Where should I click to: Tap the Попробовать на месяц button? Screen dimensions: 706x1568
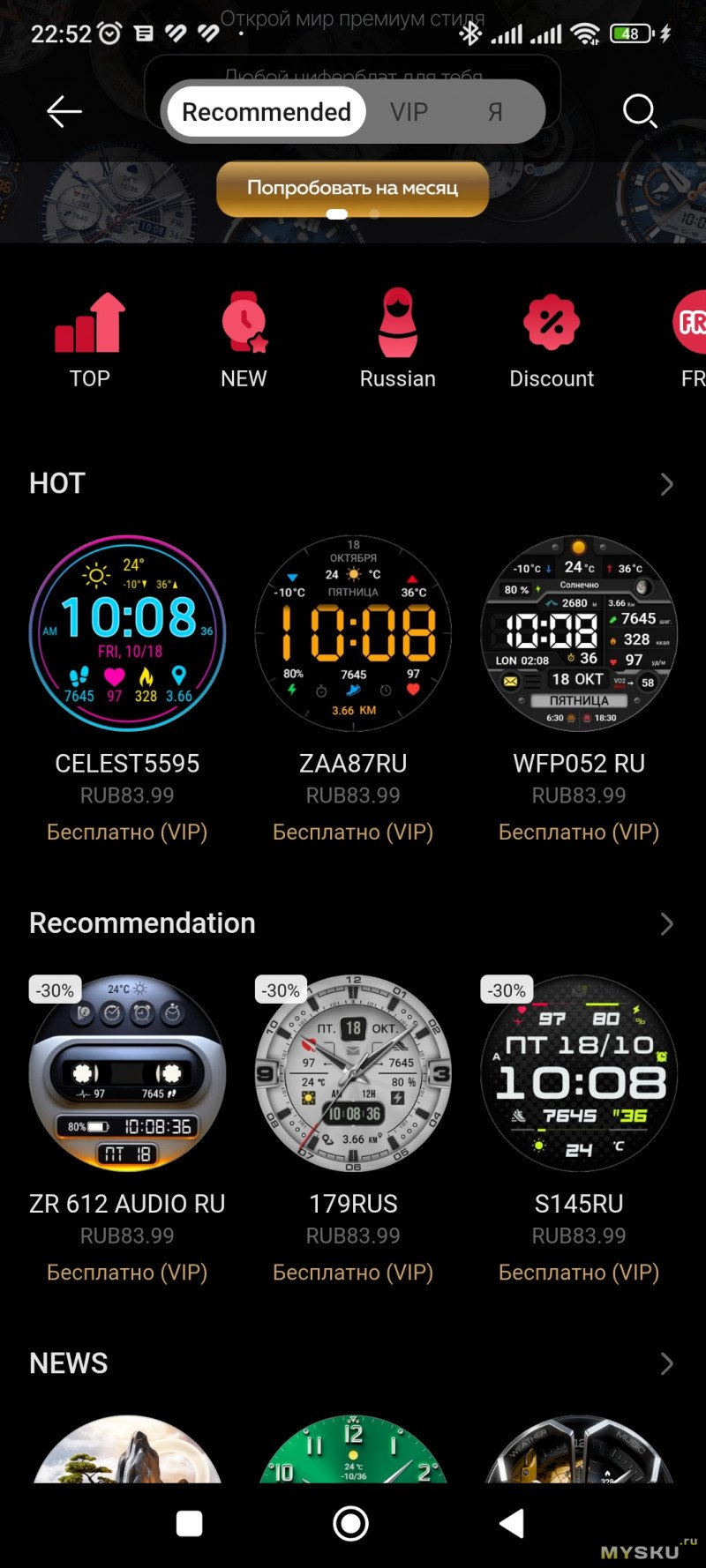tap(352, 188)
